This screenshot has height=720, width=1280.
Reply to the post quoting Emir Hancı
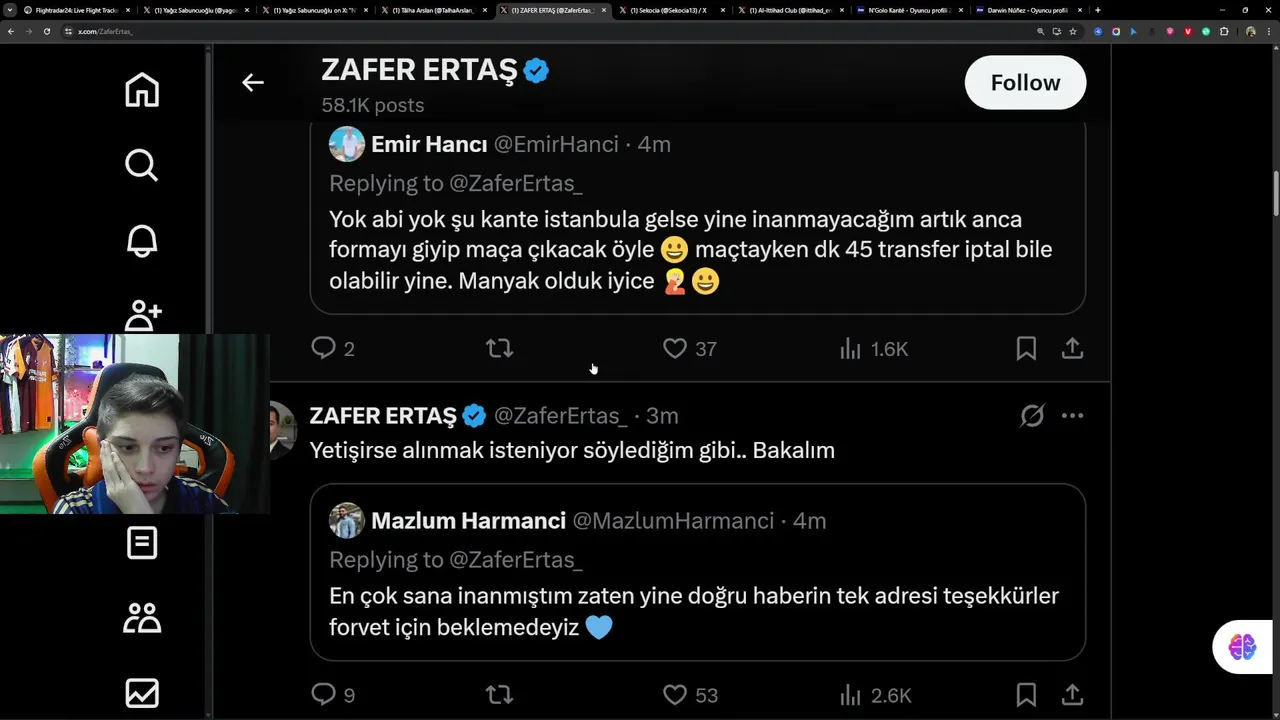click(x=324, y=348)
